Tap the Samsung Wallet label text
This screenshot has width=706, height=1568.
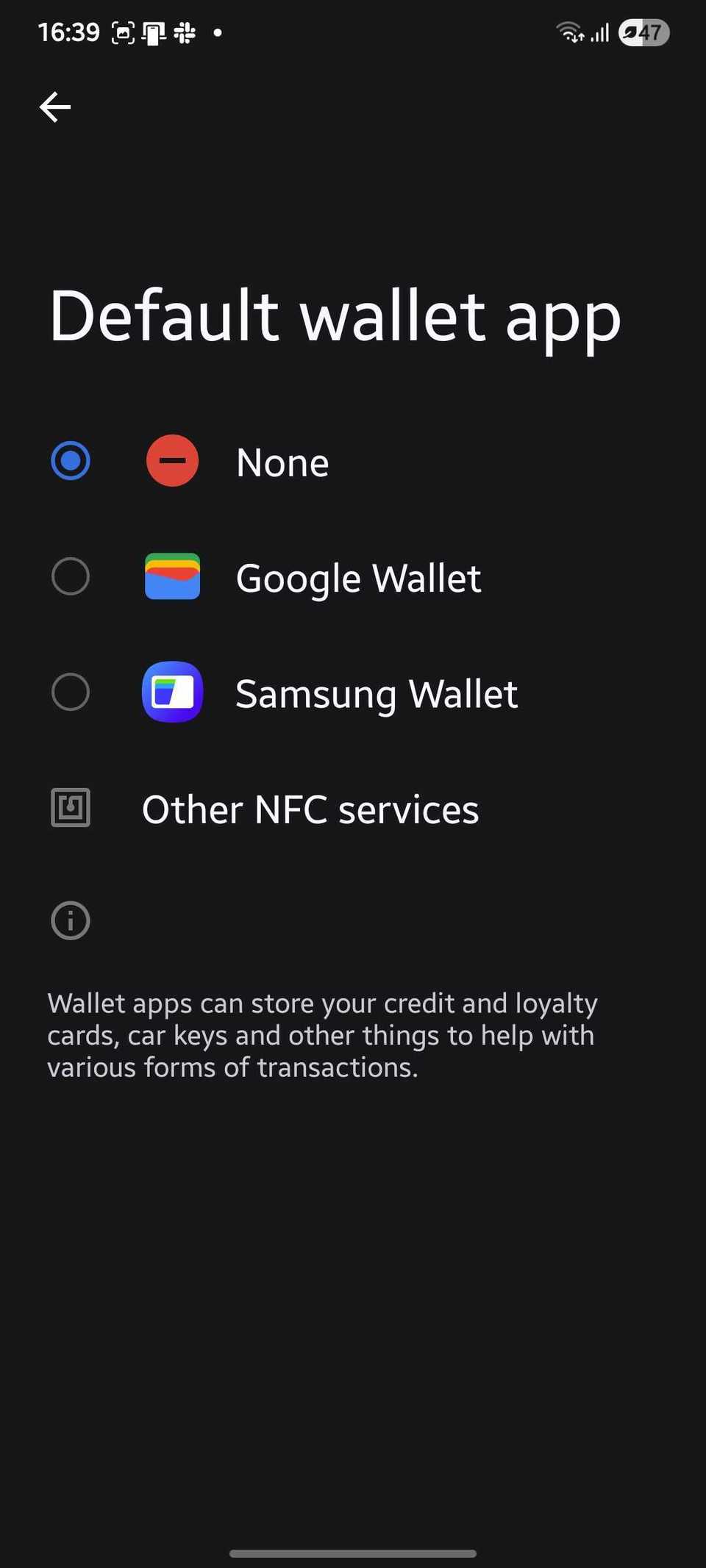[377, 692]
